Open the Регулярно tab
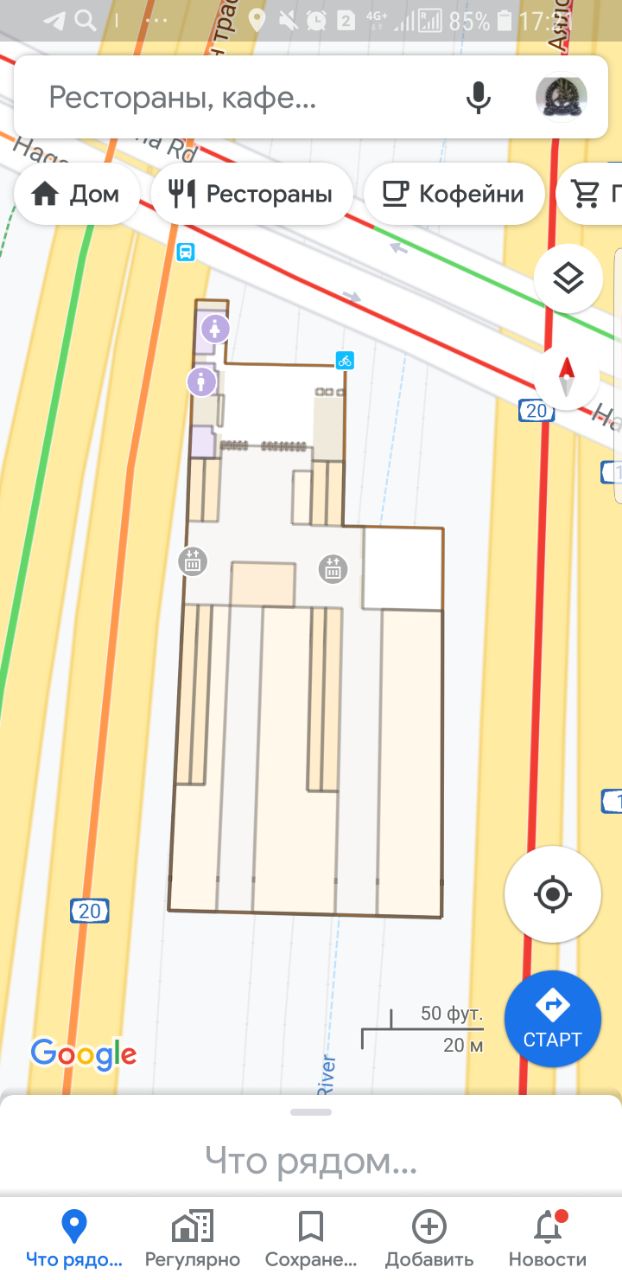 click(192, 1238)
